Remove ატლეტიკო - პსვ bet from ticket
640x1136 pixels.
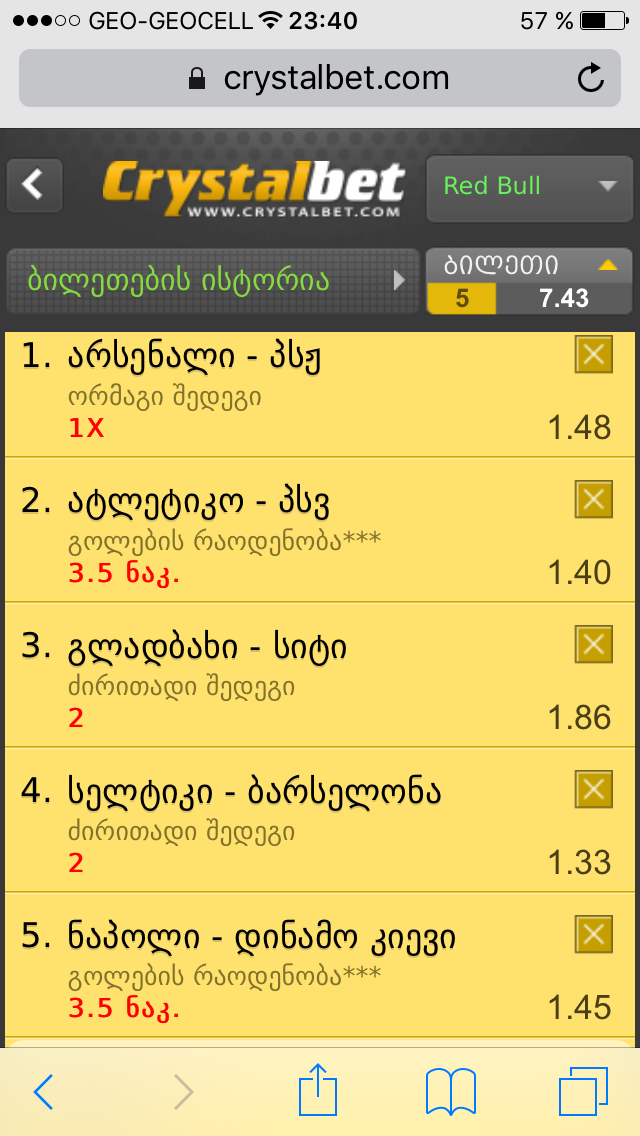click(594, 499)
